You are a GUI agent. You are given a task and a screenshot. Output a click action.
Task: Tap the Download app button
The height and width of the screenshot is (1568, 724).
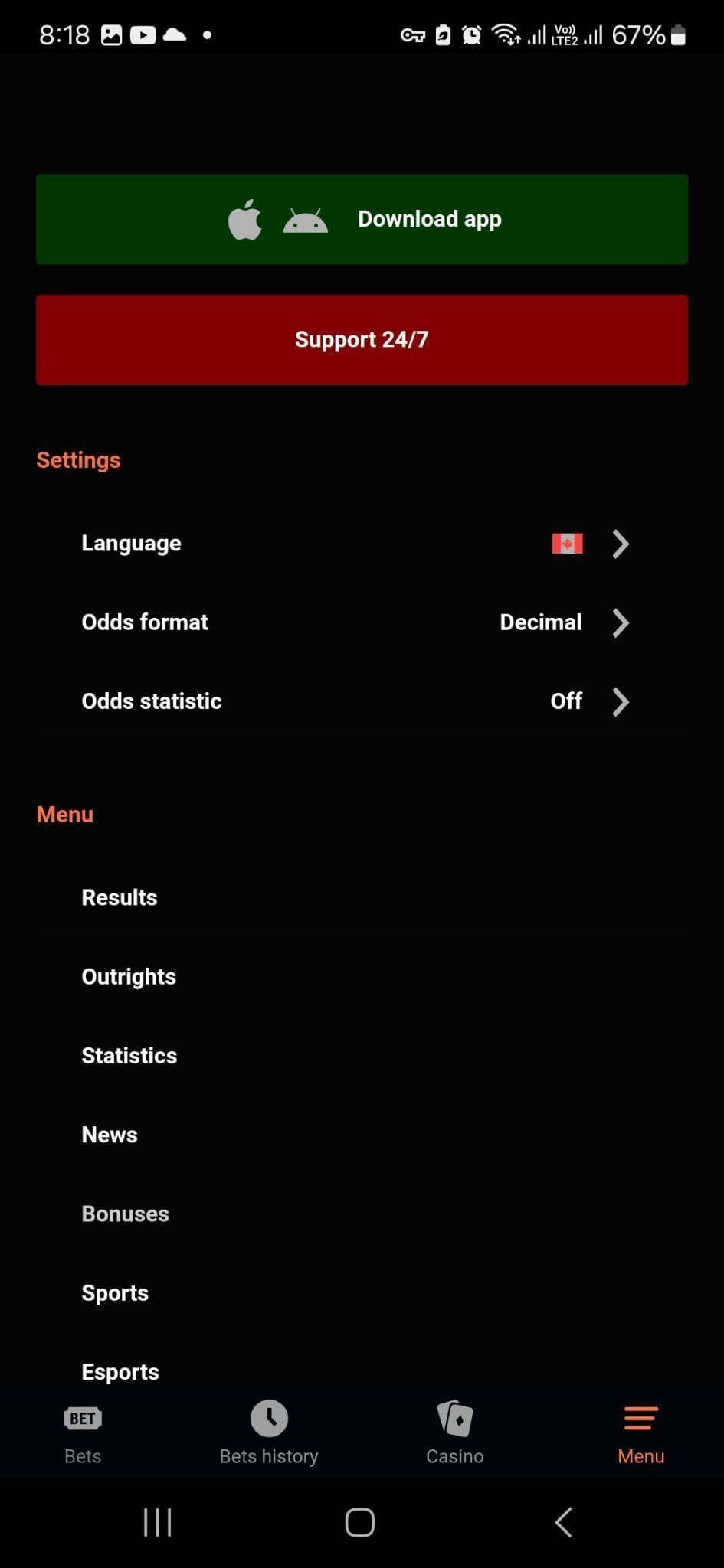click(362, 220)
